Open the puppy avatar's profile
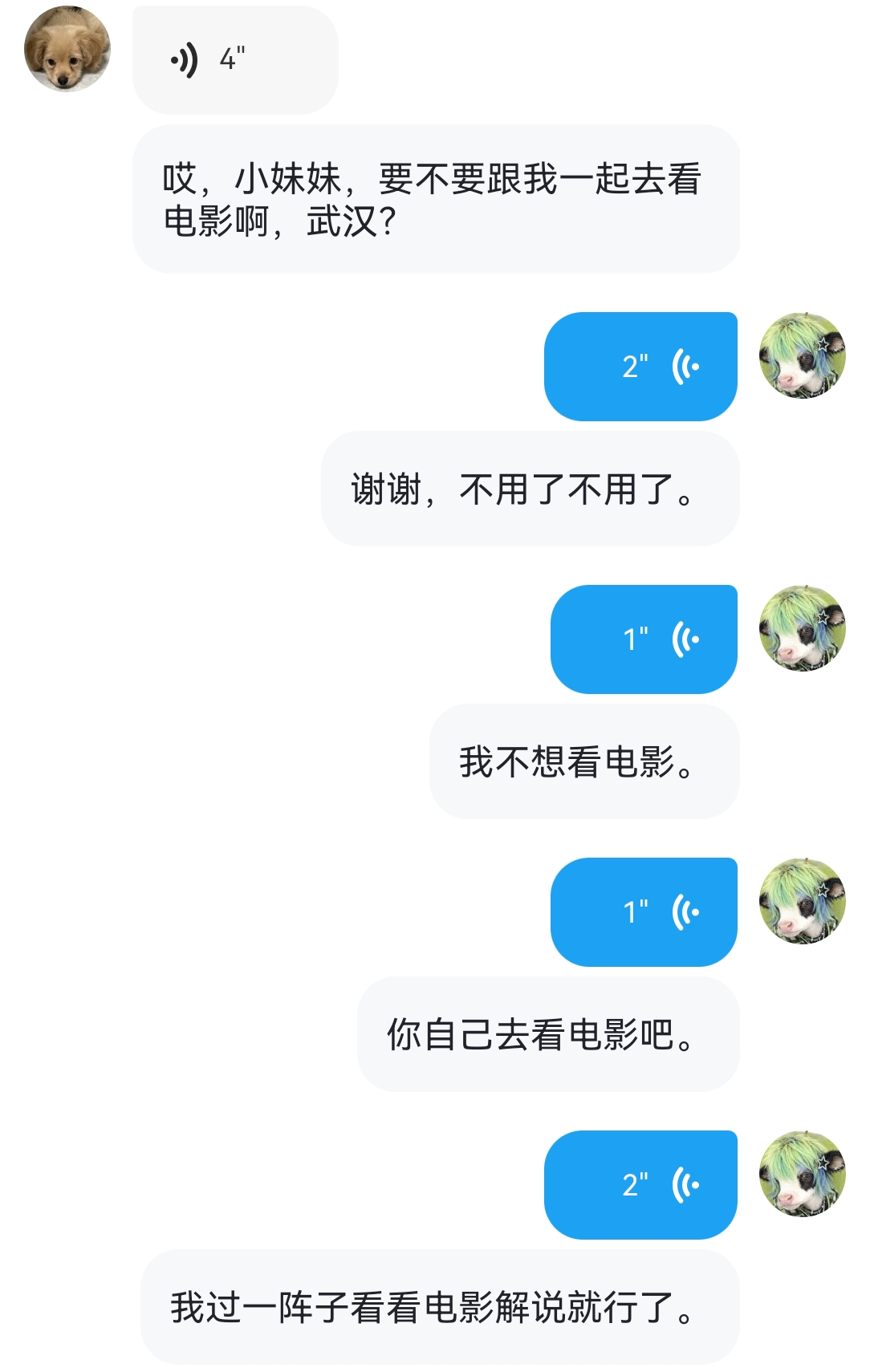The width and height of the screenshot is (870, 1372). click(67, 49)
